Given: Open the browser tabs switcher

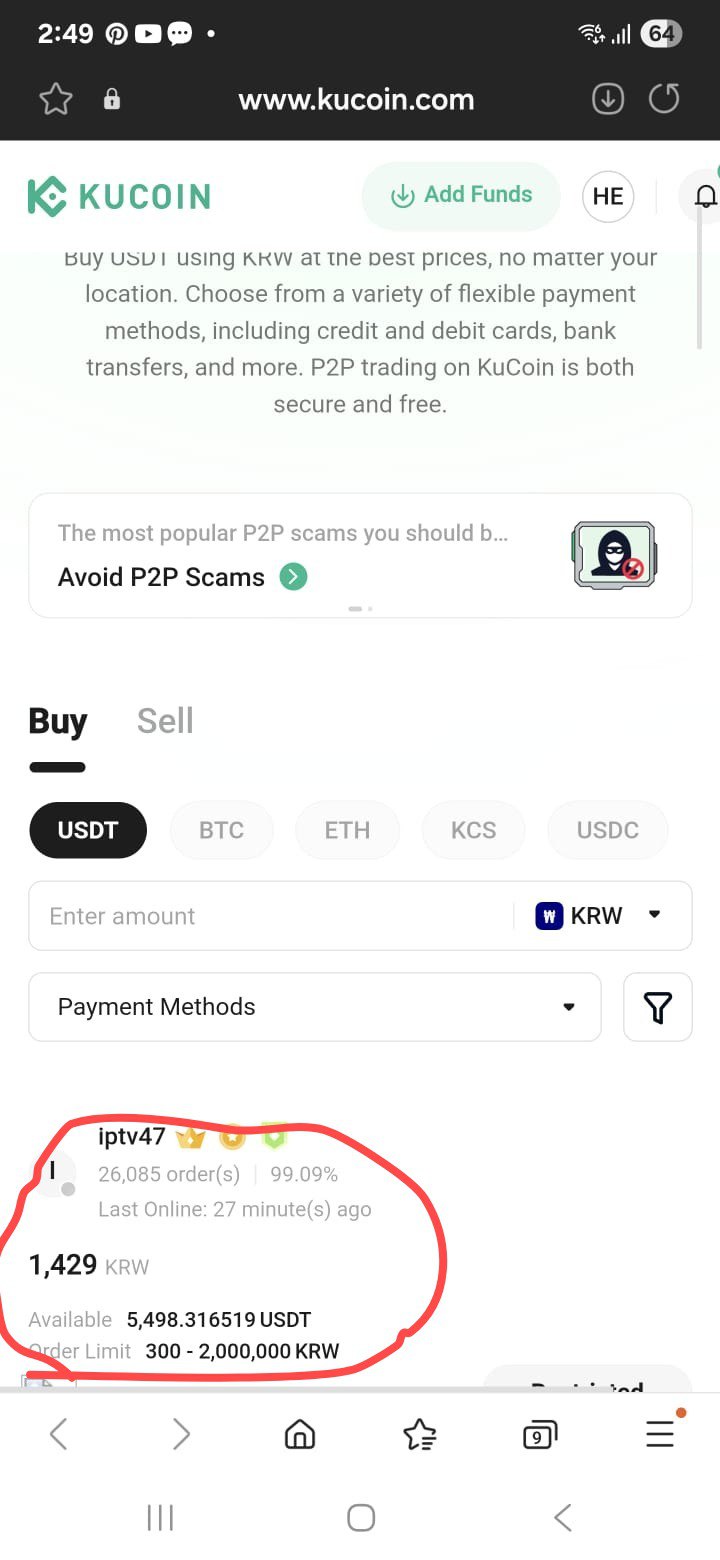Looking at the screenshot, I should point(540,1436).
